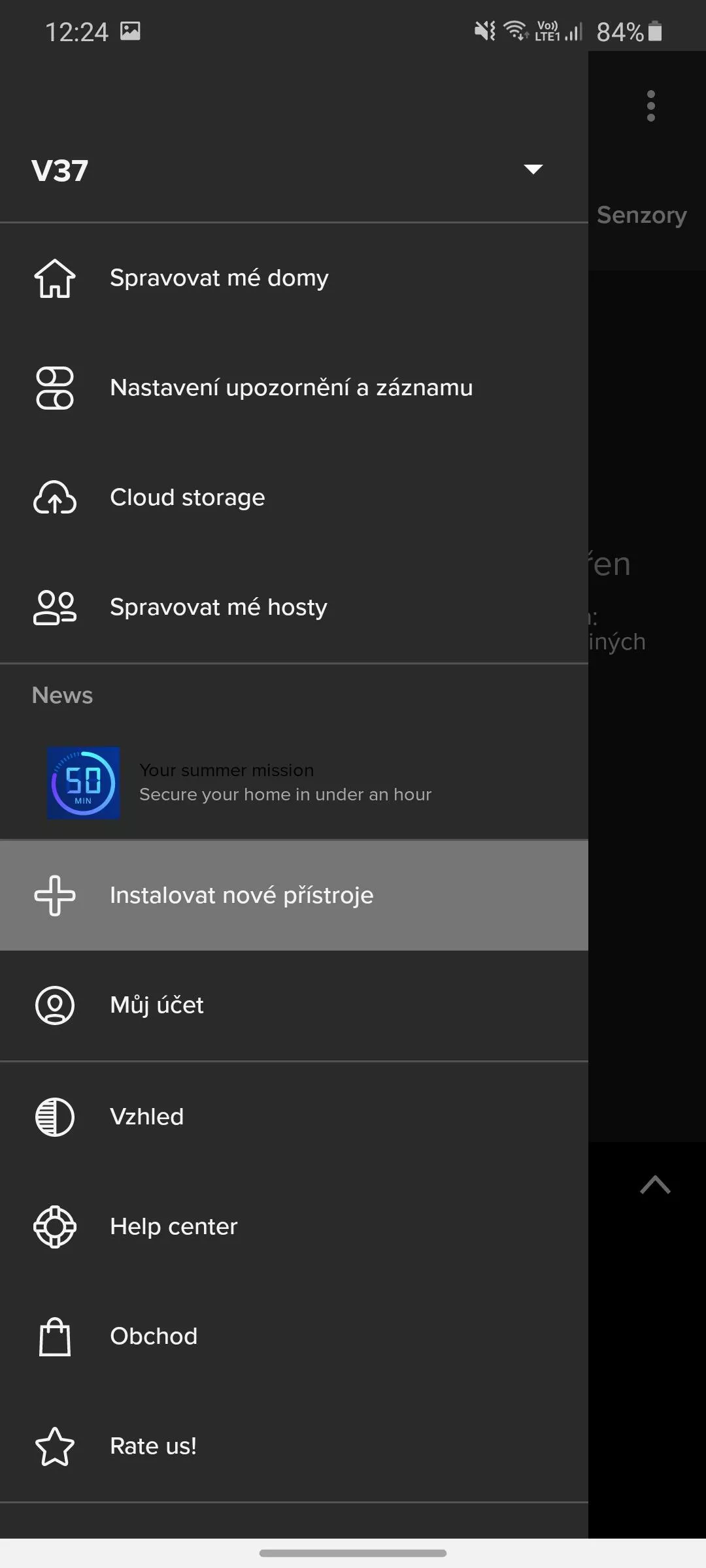This screenshot has width=706, height=1568.
Task: Go to Obchod
Action: [294, 1336]
